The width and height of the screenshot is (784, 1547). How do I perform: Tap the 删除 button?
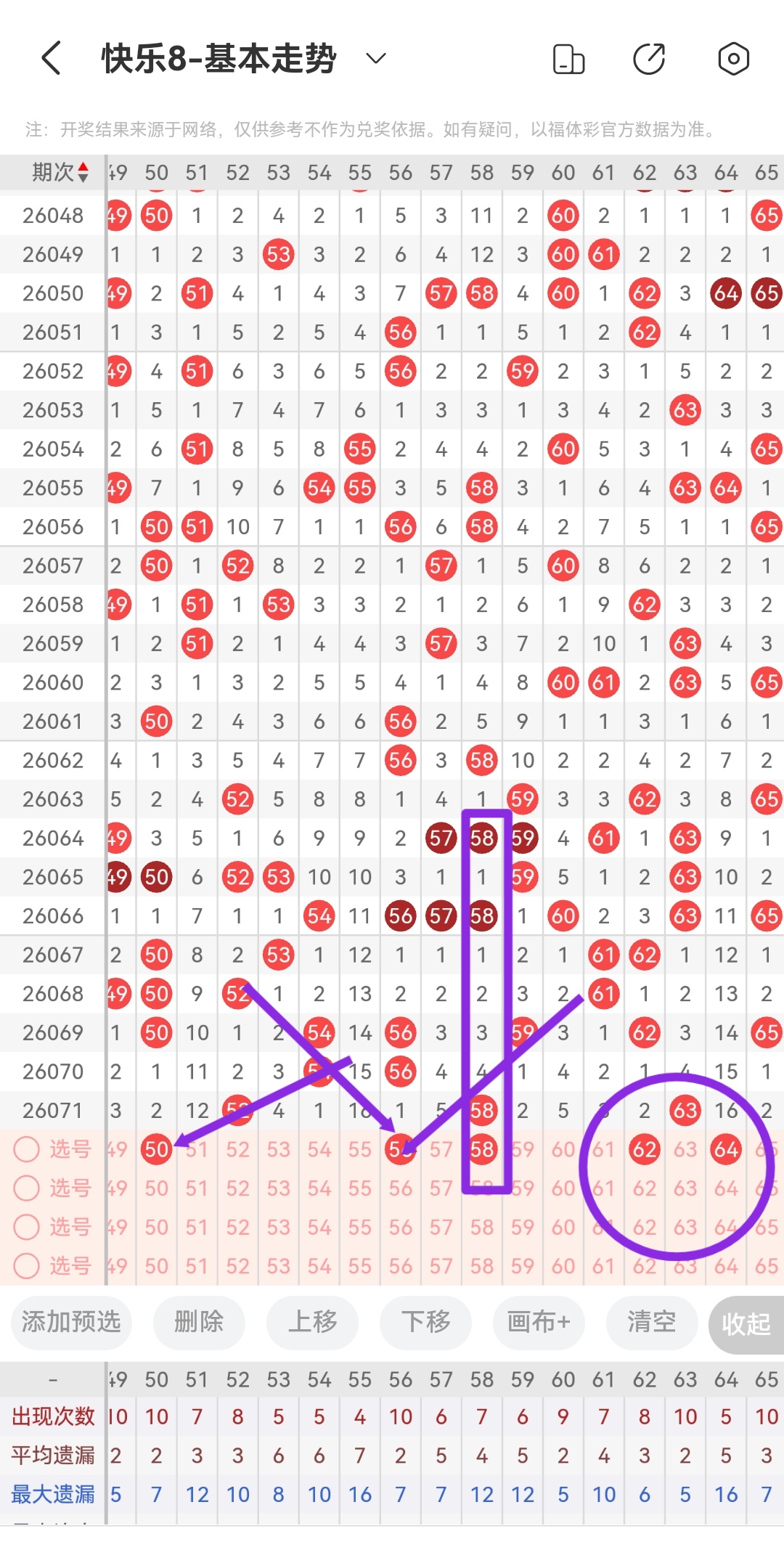coord(198,1322)
